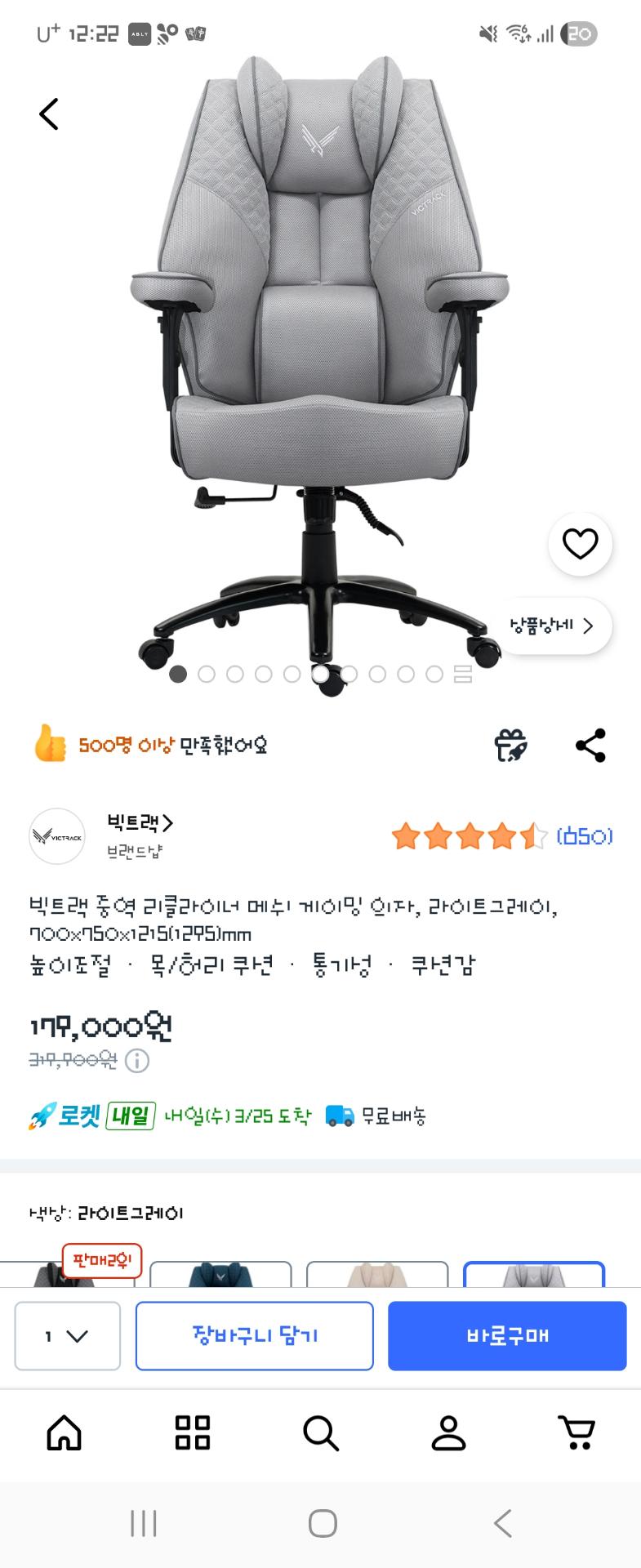Show price info for the crossed-out price
The image size is (641, 1568).
137,1061
